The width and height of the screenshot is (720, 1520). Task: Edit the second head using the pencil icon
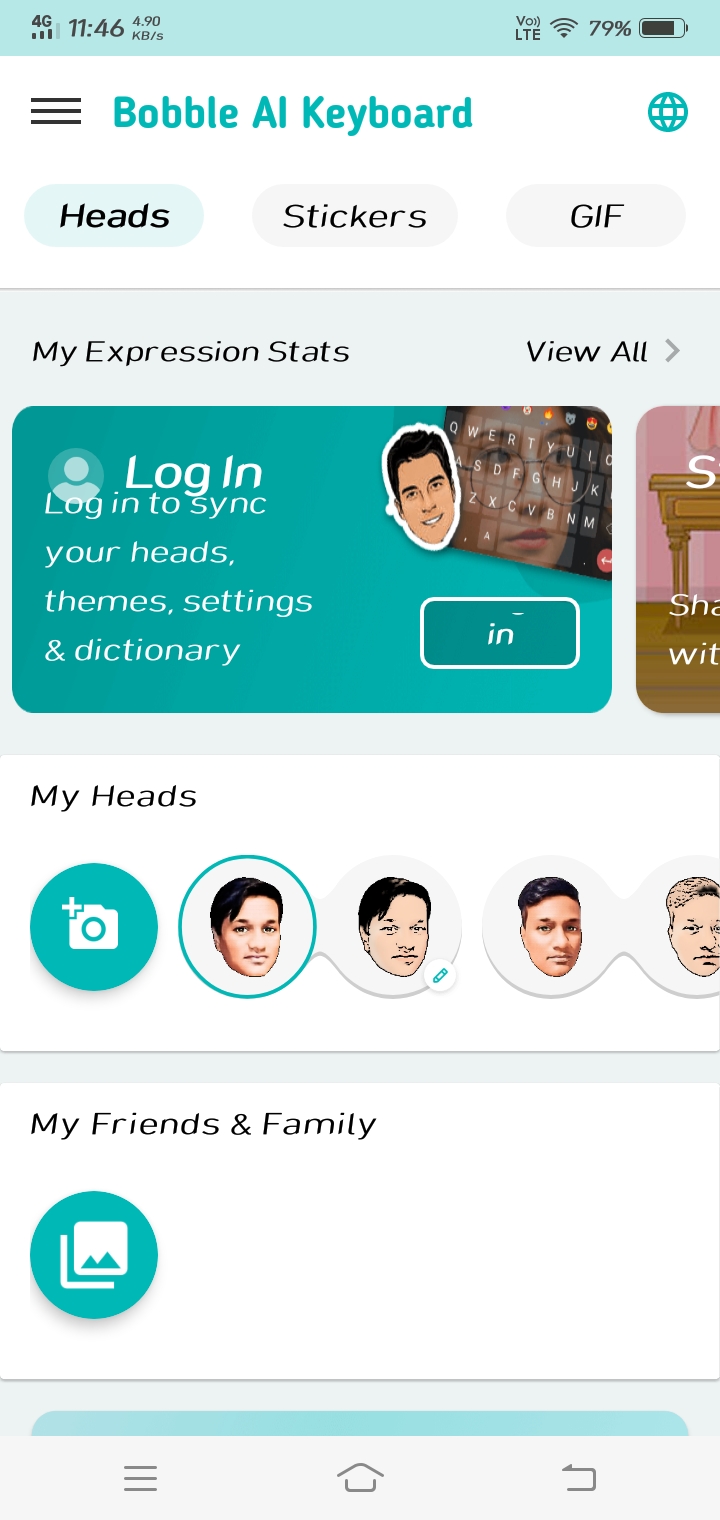click(x=440, y=975)
